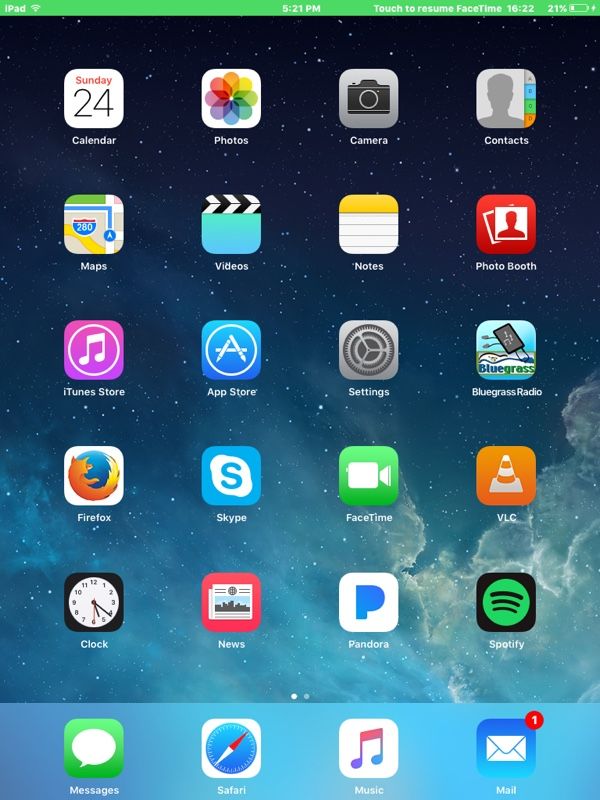The height and width of the screenshot is (800, 600).
Task: Open the Calendar app
Action: 94,98
